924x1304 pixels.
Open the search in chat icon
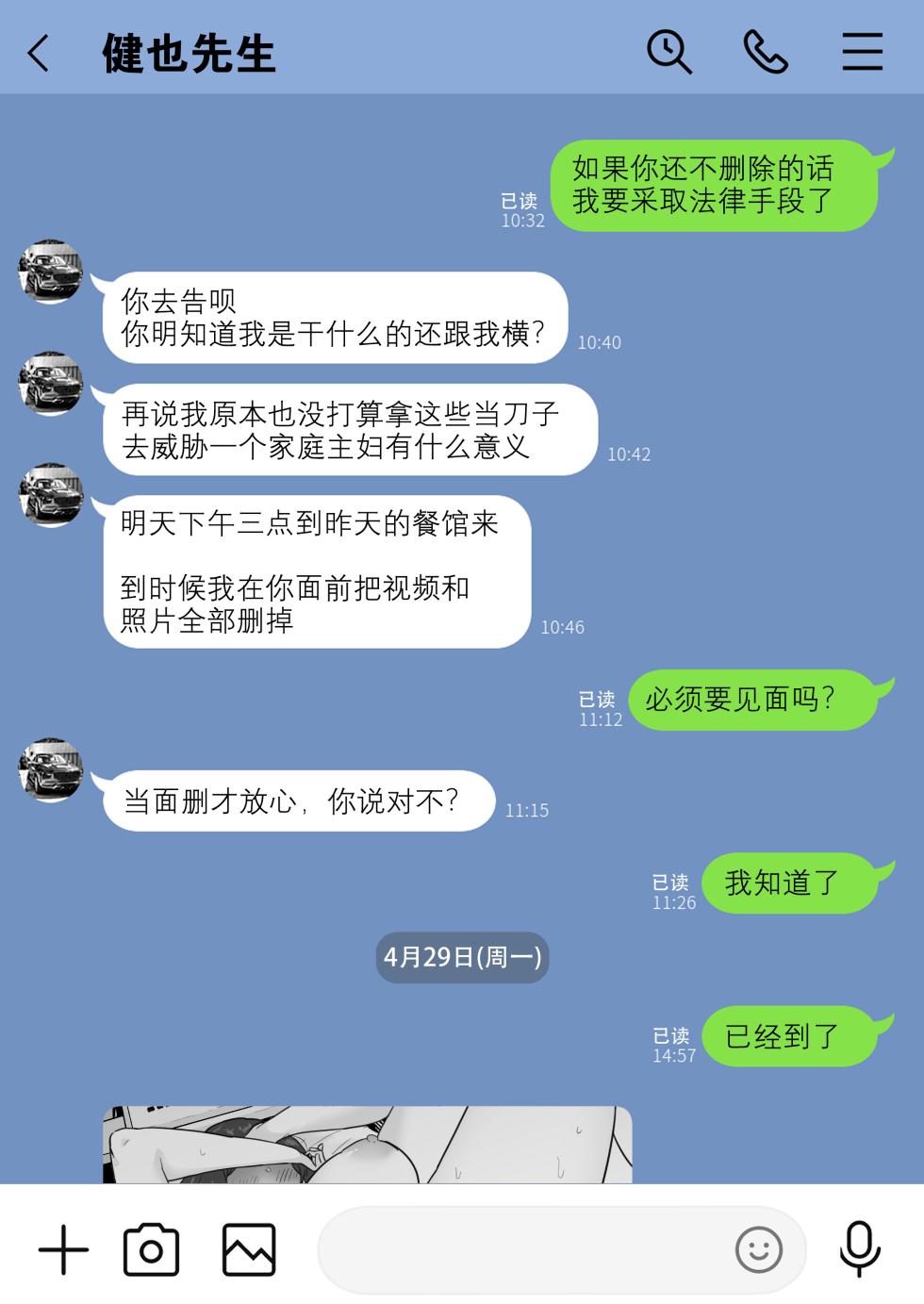669,54
